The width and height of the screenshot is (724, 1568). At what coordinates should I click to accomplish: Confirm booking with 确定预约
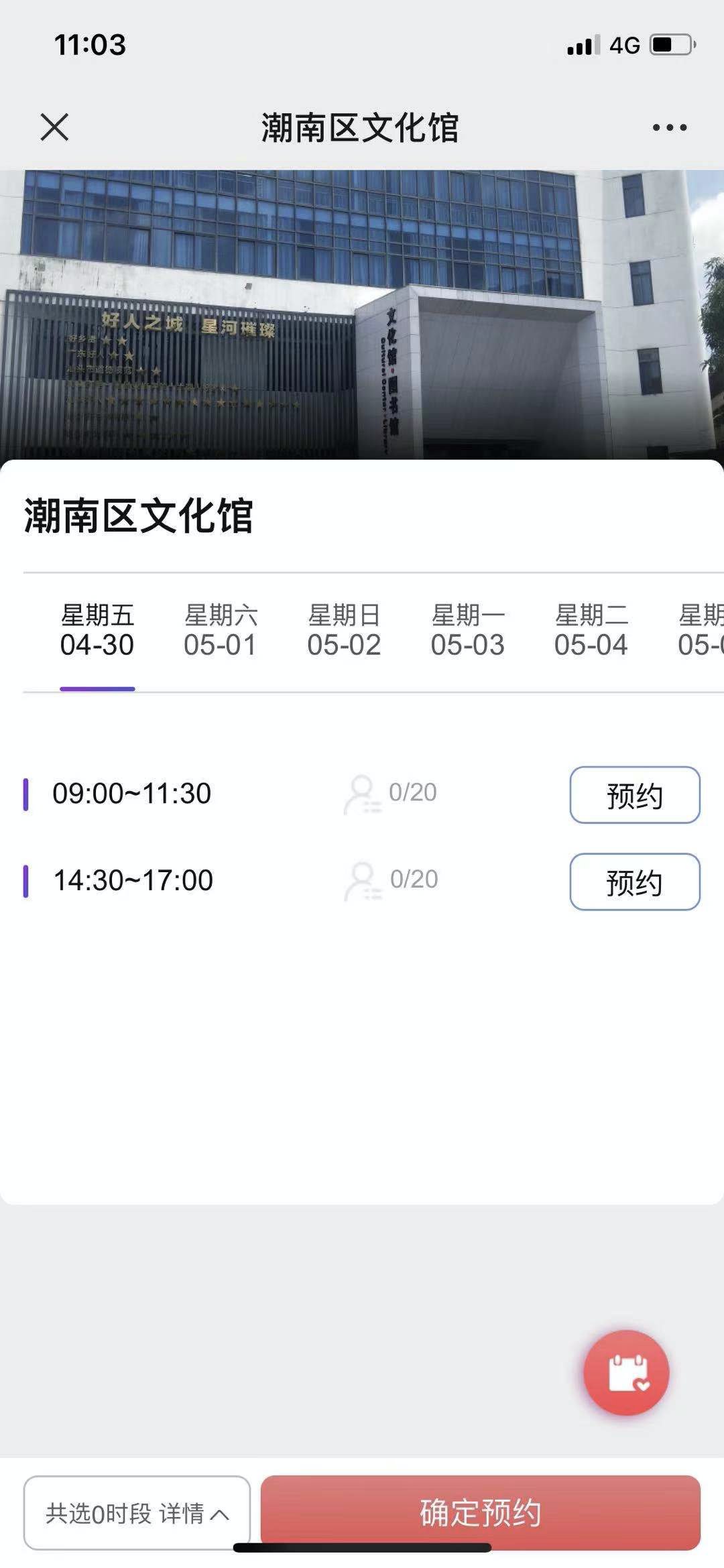tap(480, 1512)
